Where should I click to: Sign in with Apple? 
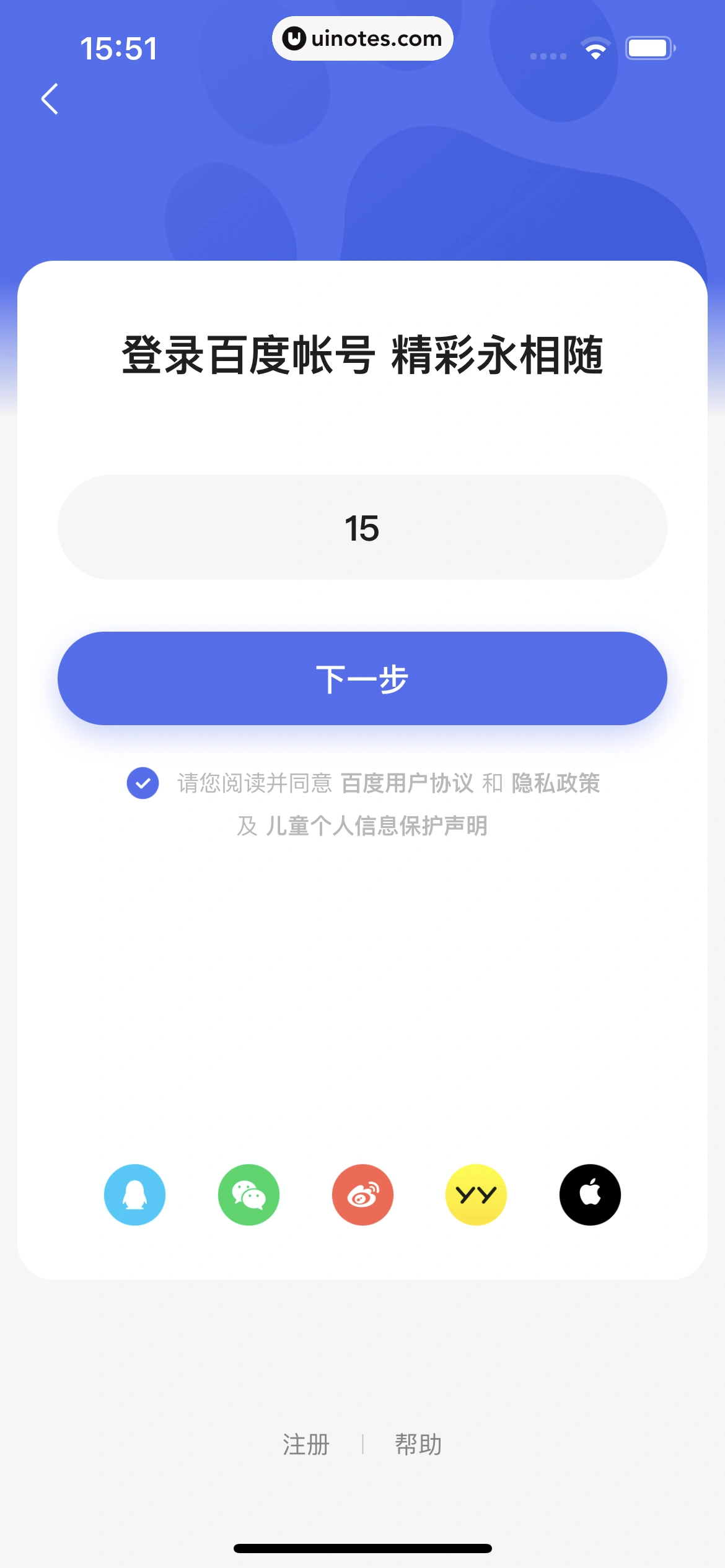pyautogui.click(x=589, y=1195)
